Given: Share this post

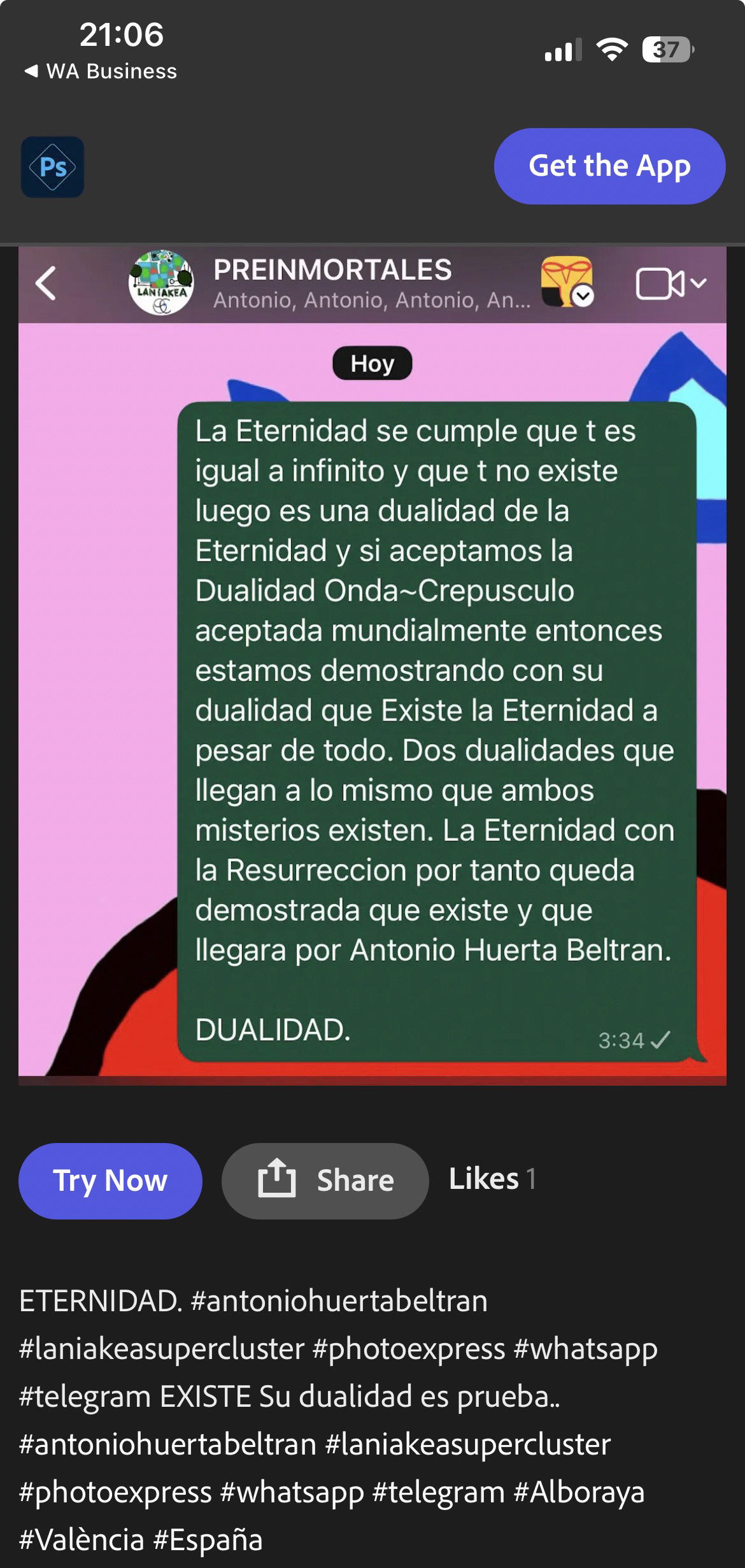Looking at the screenshot, I should [325, 1181].
